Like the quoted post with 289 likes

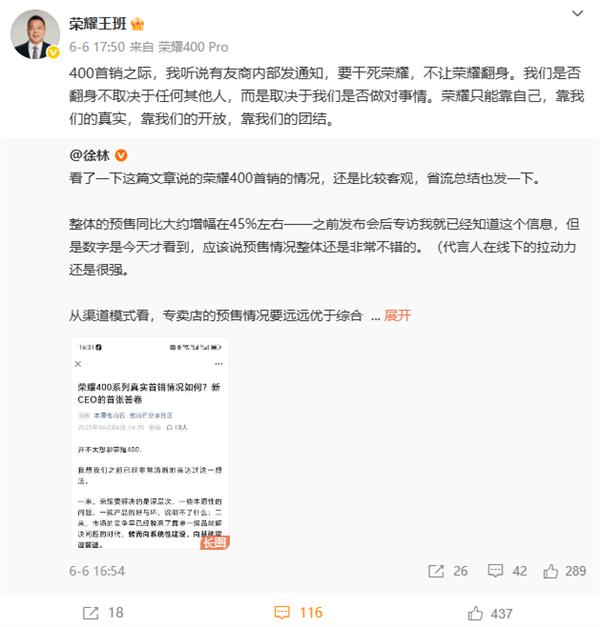[564, 571]
